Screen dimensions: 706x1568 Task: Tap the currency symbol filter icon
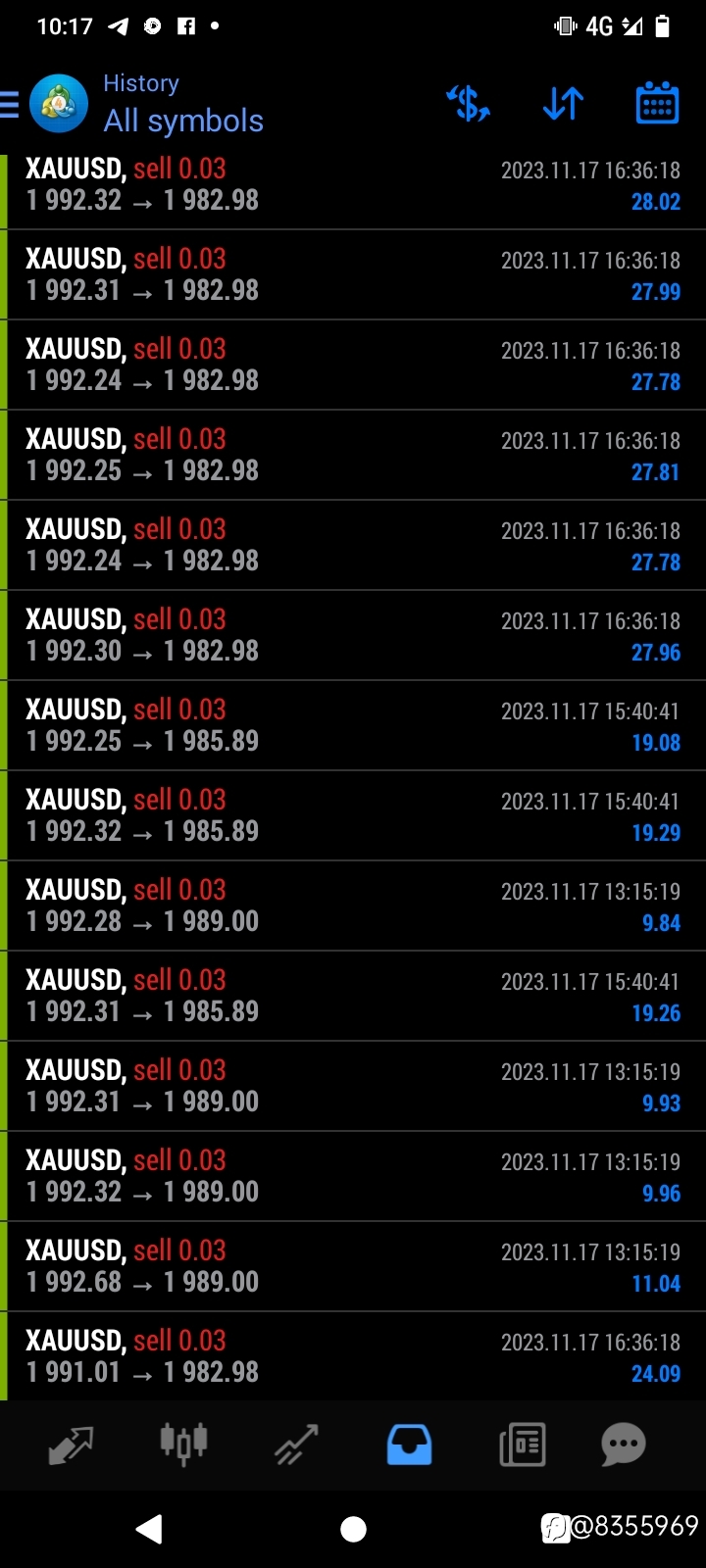(468, 103)
